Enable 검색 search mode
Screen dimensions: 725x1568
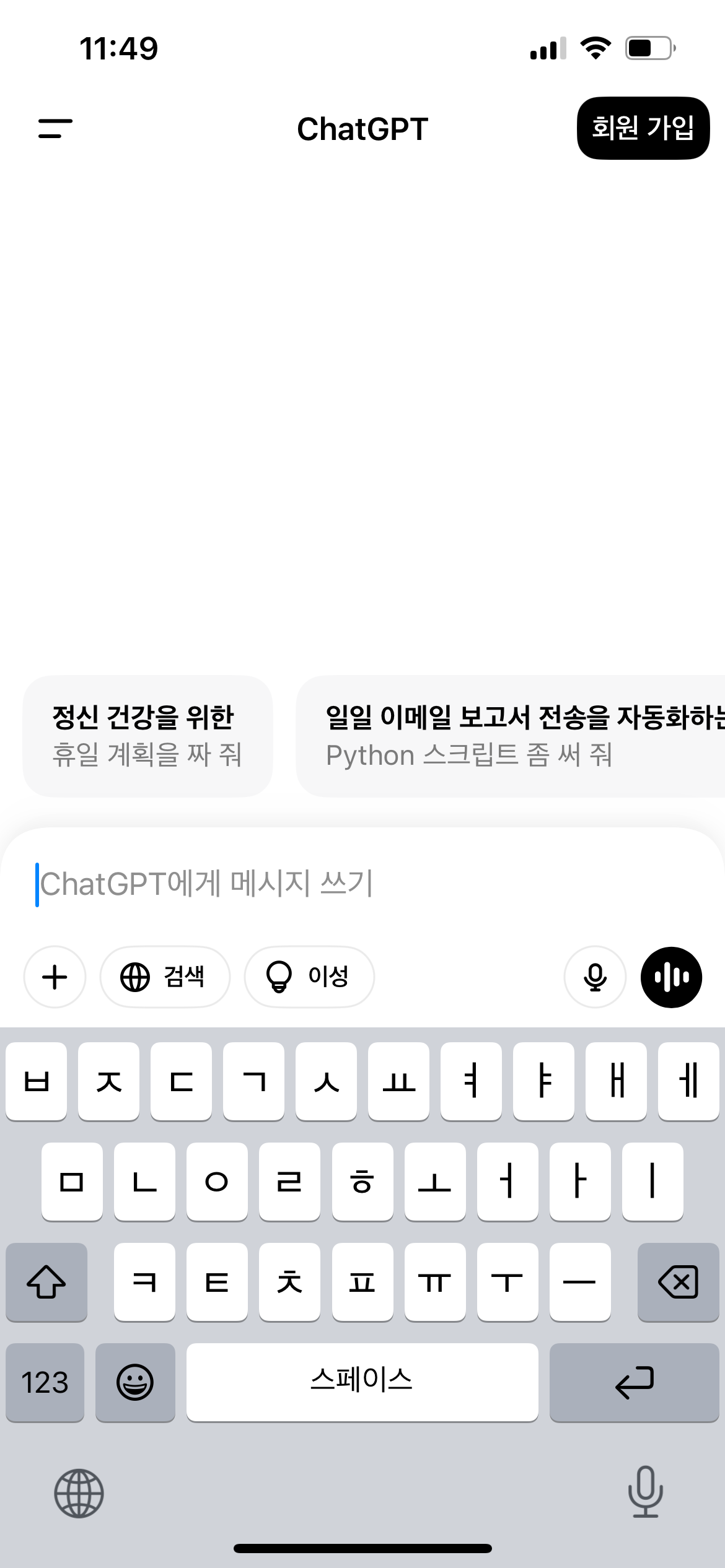pyautogui.click(x=164, y=977)
